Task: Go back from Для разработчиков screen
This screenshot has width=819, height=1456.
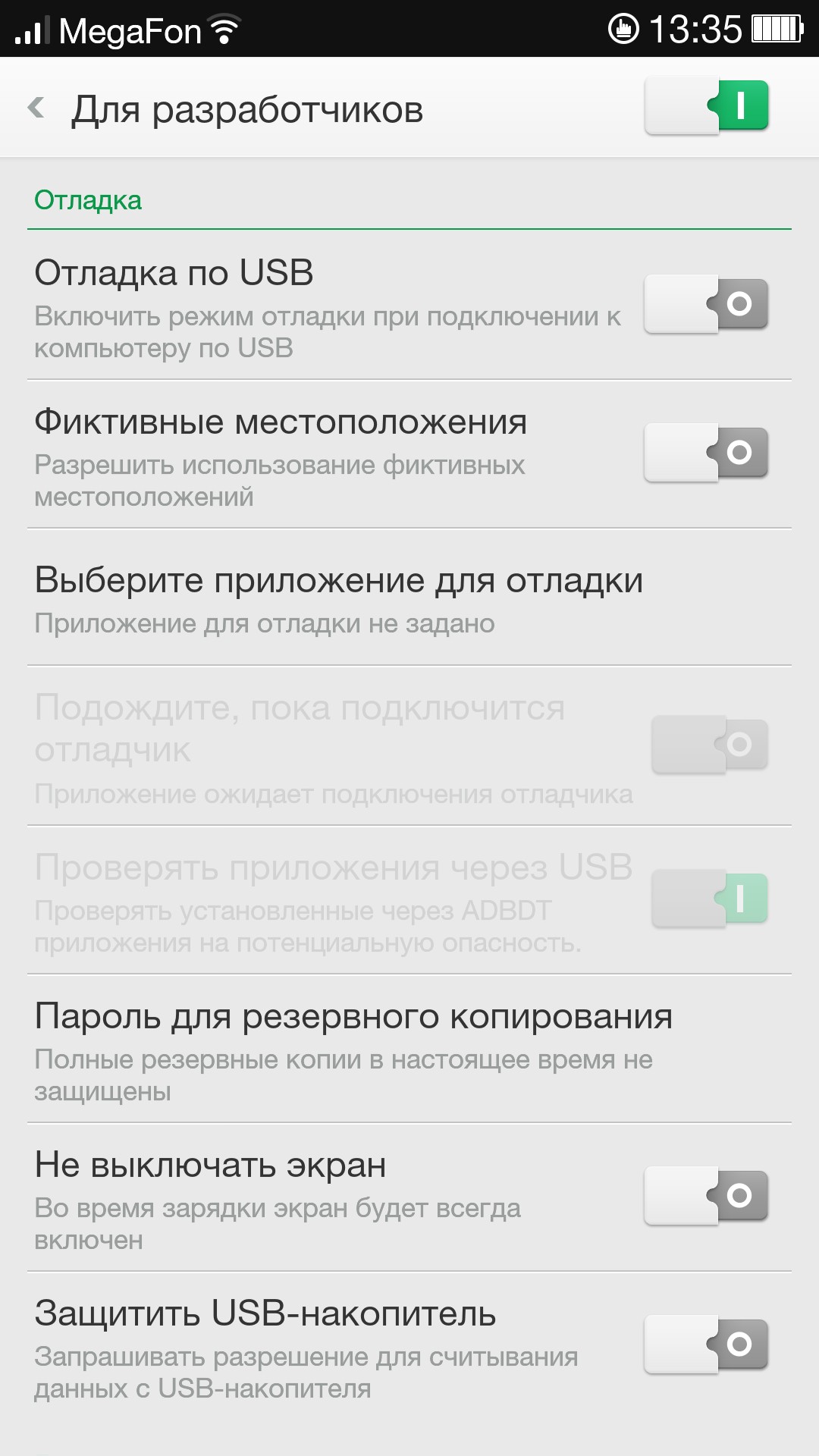Action: pyautogui.click(x=36, y=108)
